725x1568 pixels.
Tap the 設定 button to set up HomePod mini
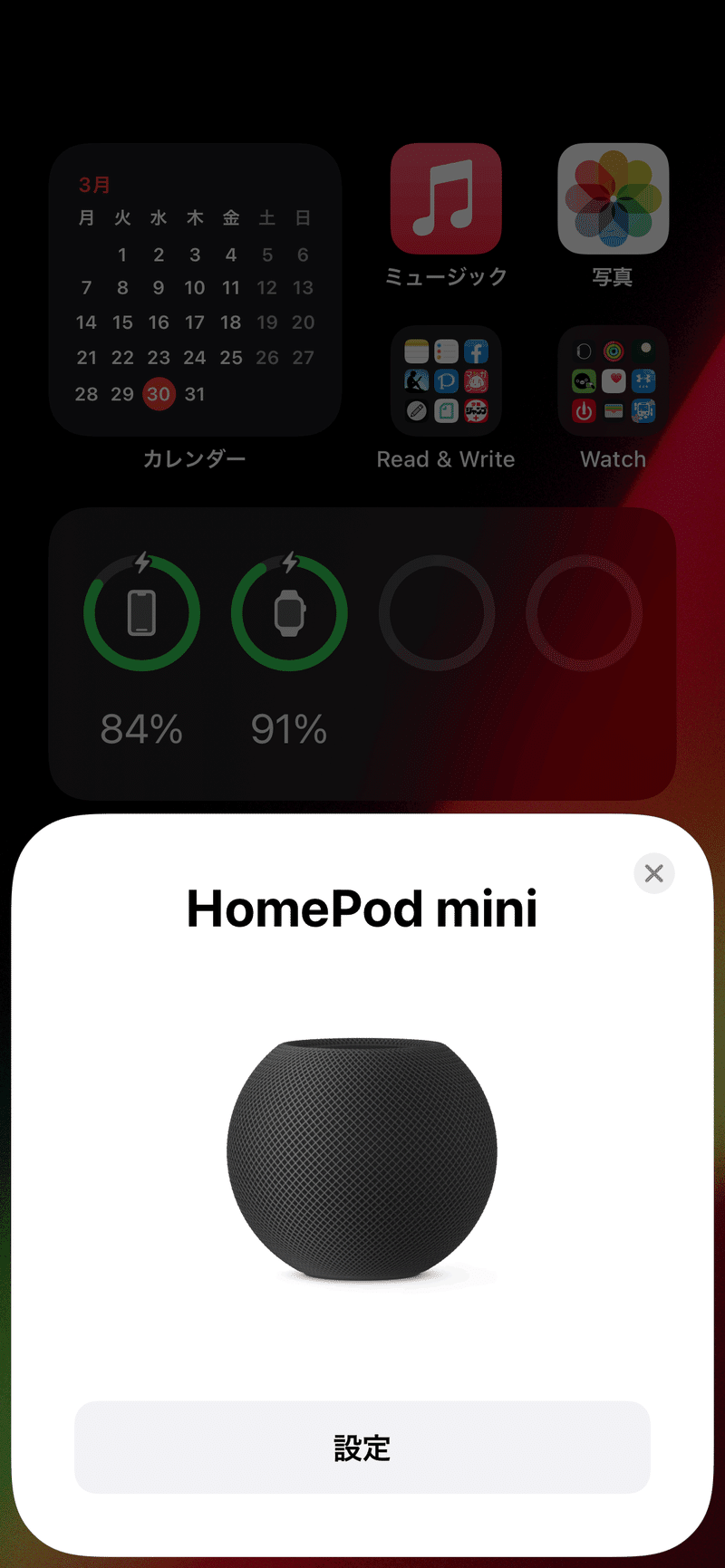(362, 1447)
